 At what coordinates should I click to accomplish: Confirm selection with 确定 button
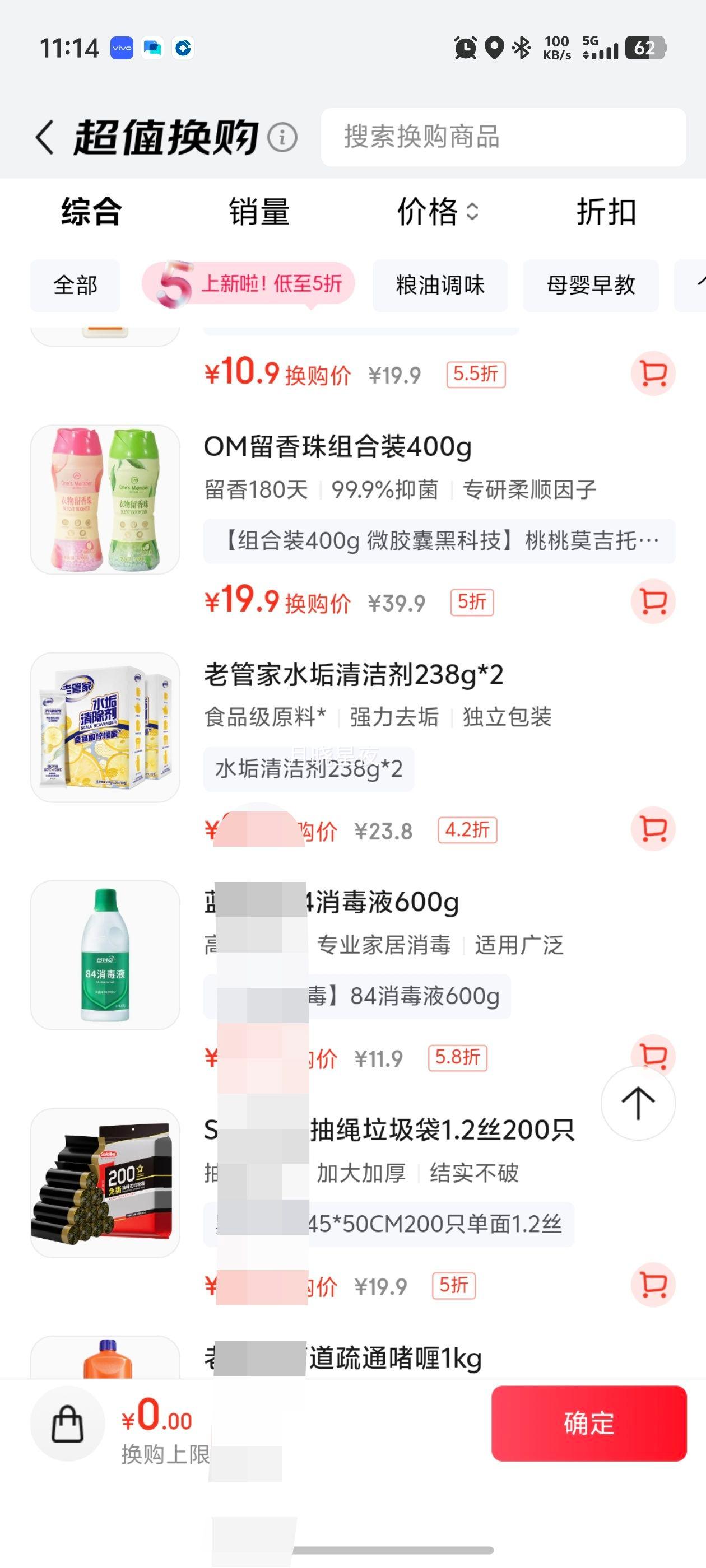tap(588, 1423)
